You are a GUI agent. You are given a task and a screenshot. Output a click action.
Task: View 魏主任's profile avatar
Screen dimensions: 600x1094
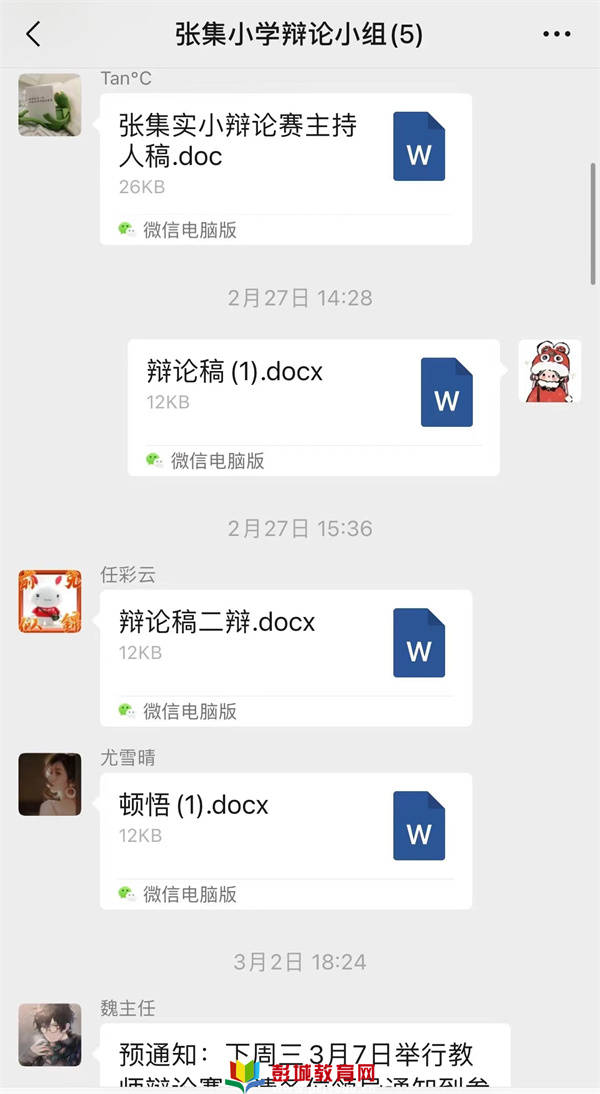pyautogui.click(x=49, y=1035)
